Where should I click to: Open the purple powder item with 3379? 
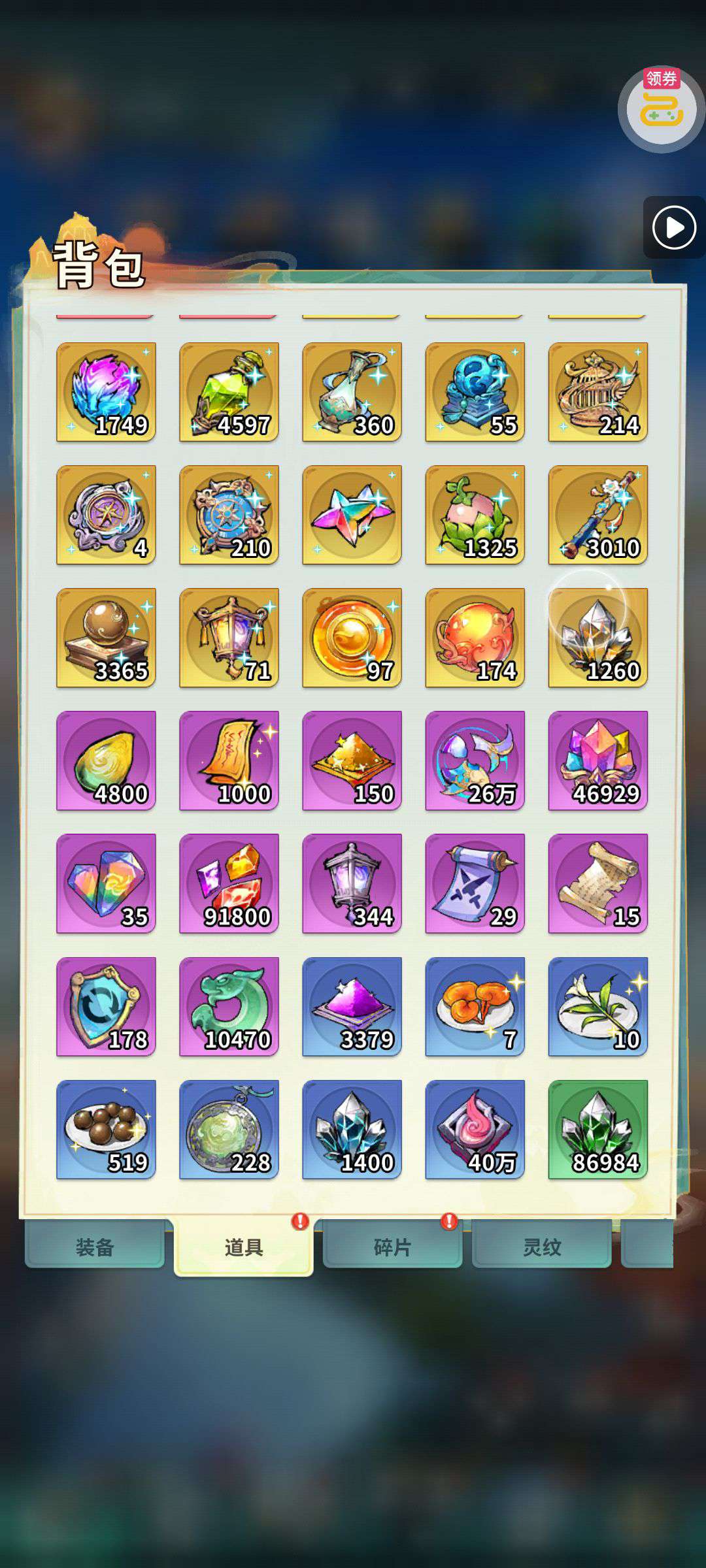(x=352, y=1006)
